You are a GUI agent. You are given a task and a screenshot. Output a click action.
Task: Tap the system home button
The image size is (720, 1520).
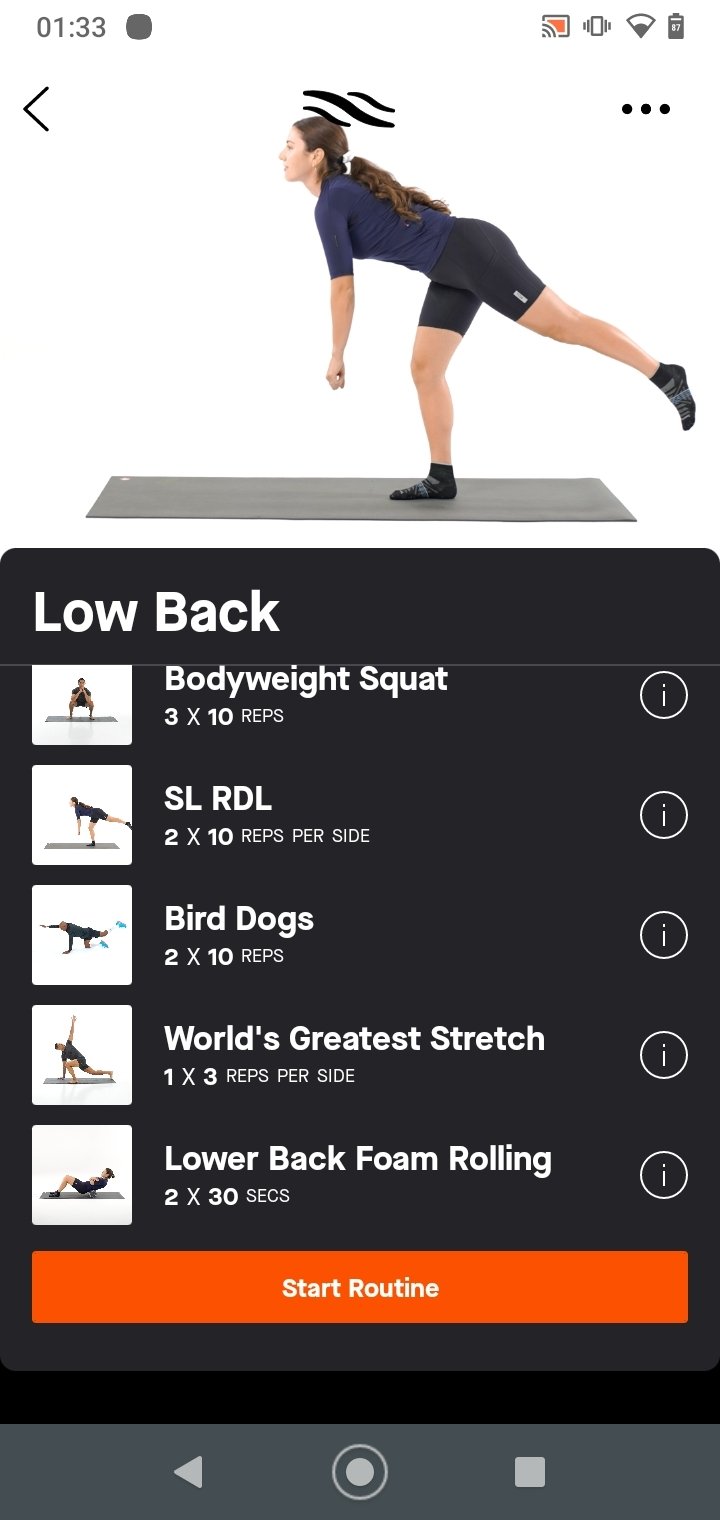pos(360,1472)
